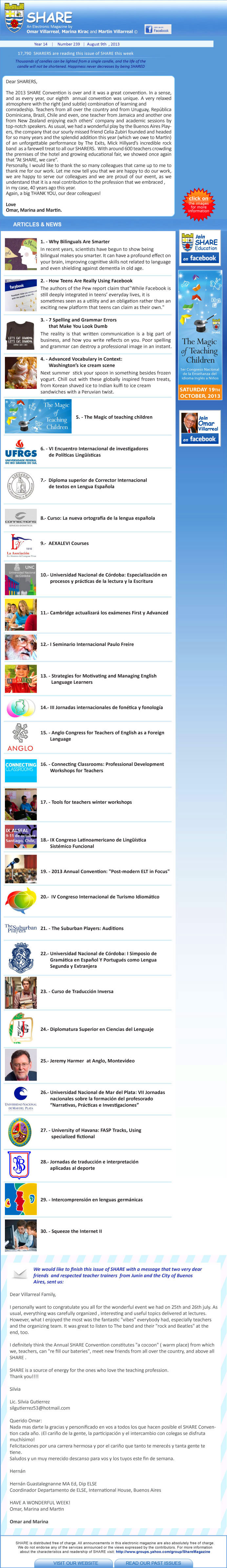The image size is (227, 1568).
Task: Open How Teens Are Really Using Facebook
Action: click(86, 281)
